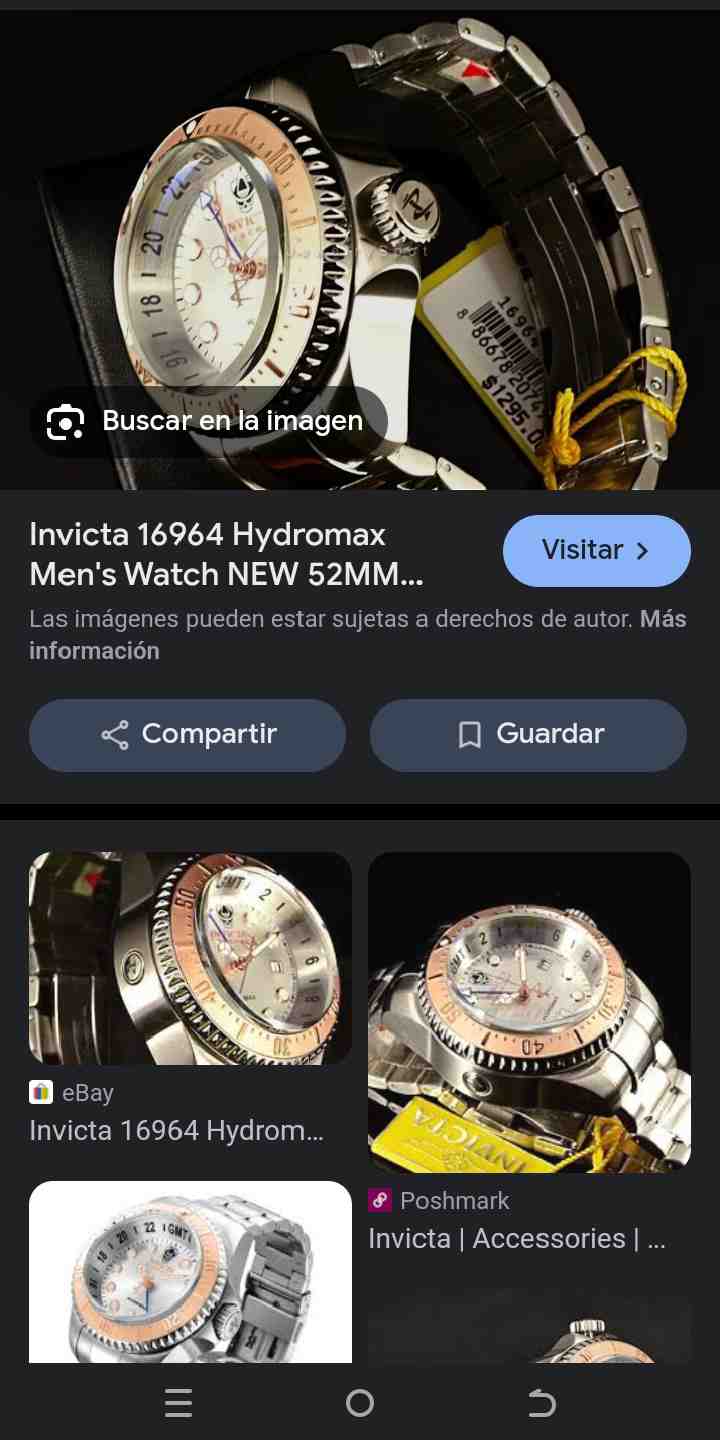Tap the Buscar en la imagen lens button
Screen dimensions: 720x1440
click(208, 421)
